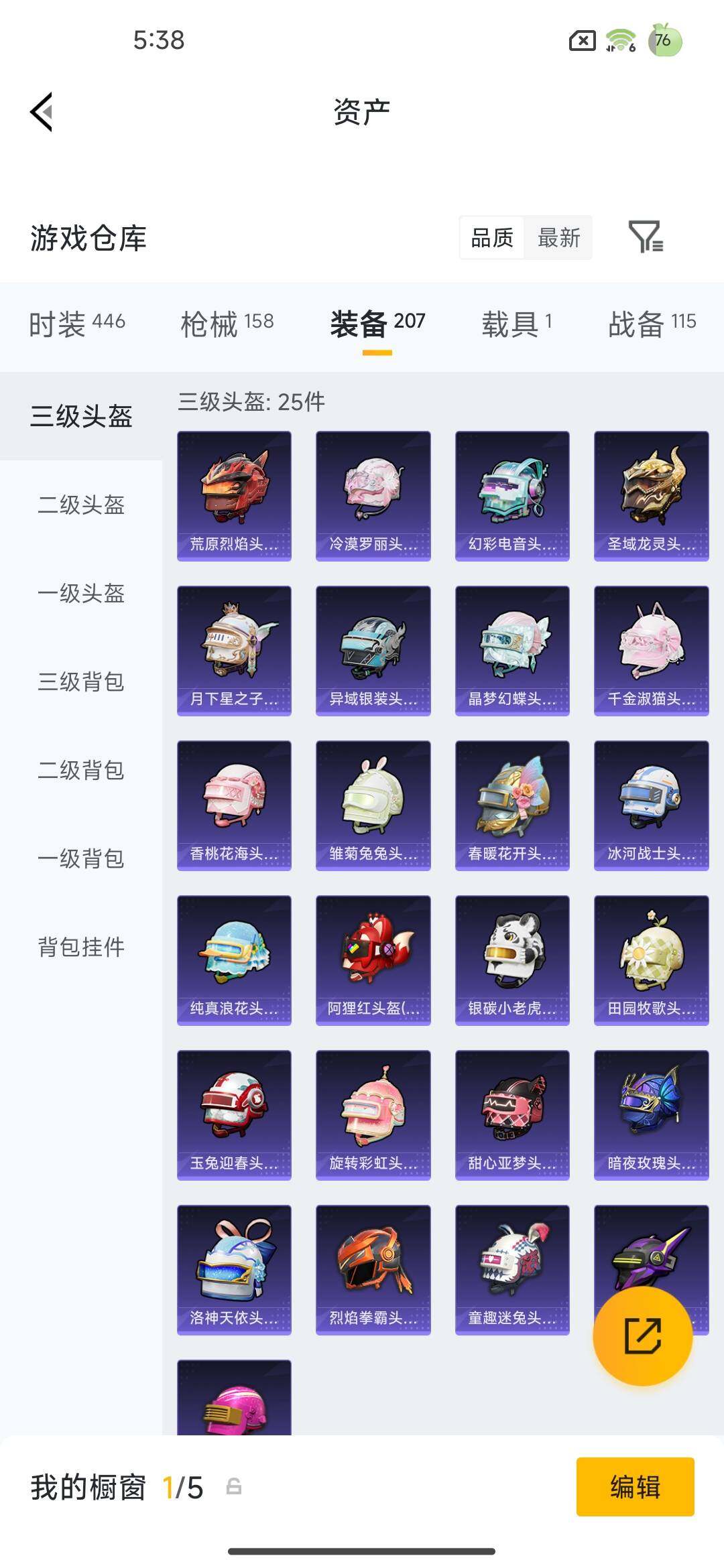Switch sorting to 最新
This screenshot has height=1568, width=724.
click(x=558, y=238)
